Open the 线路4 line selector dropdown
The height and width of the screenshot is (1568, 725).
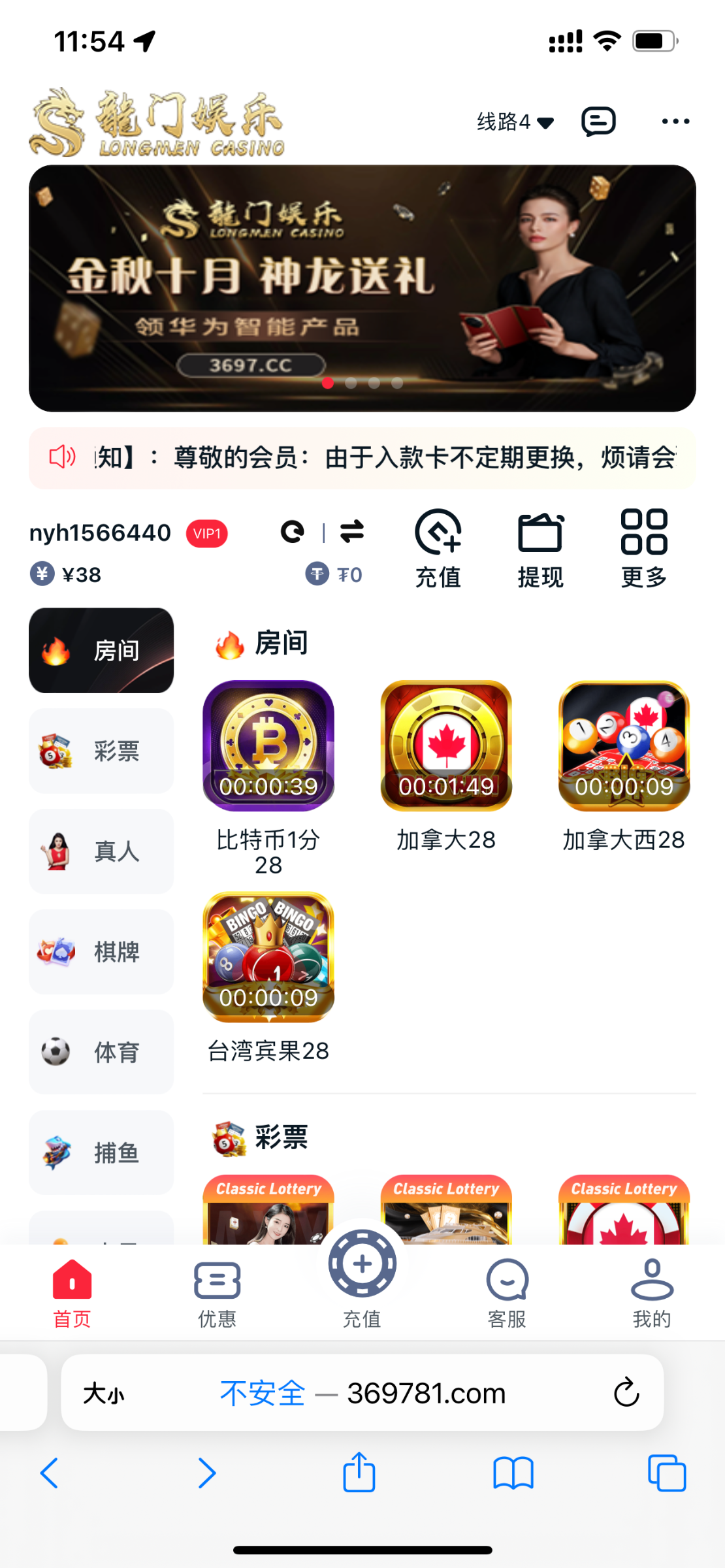514,122
